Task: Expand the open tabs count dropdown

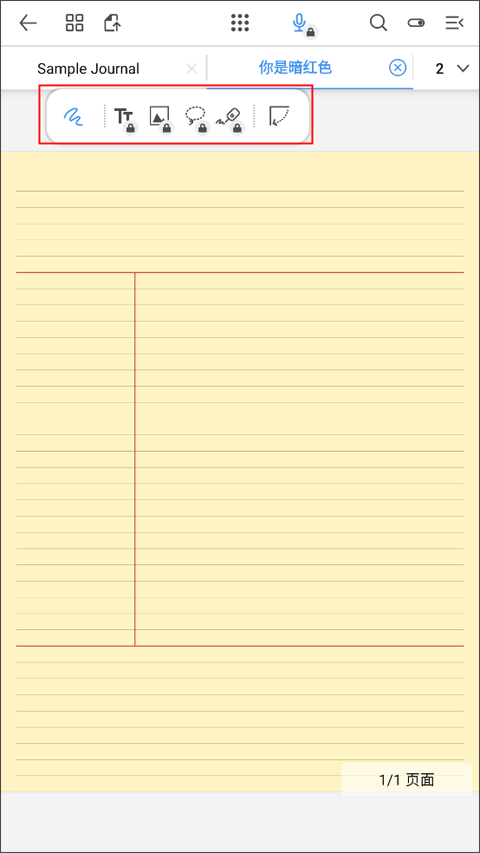Action: (x=452, y=69)
